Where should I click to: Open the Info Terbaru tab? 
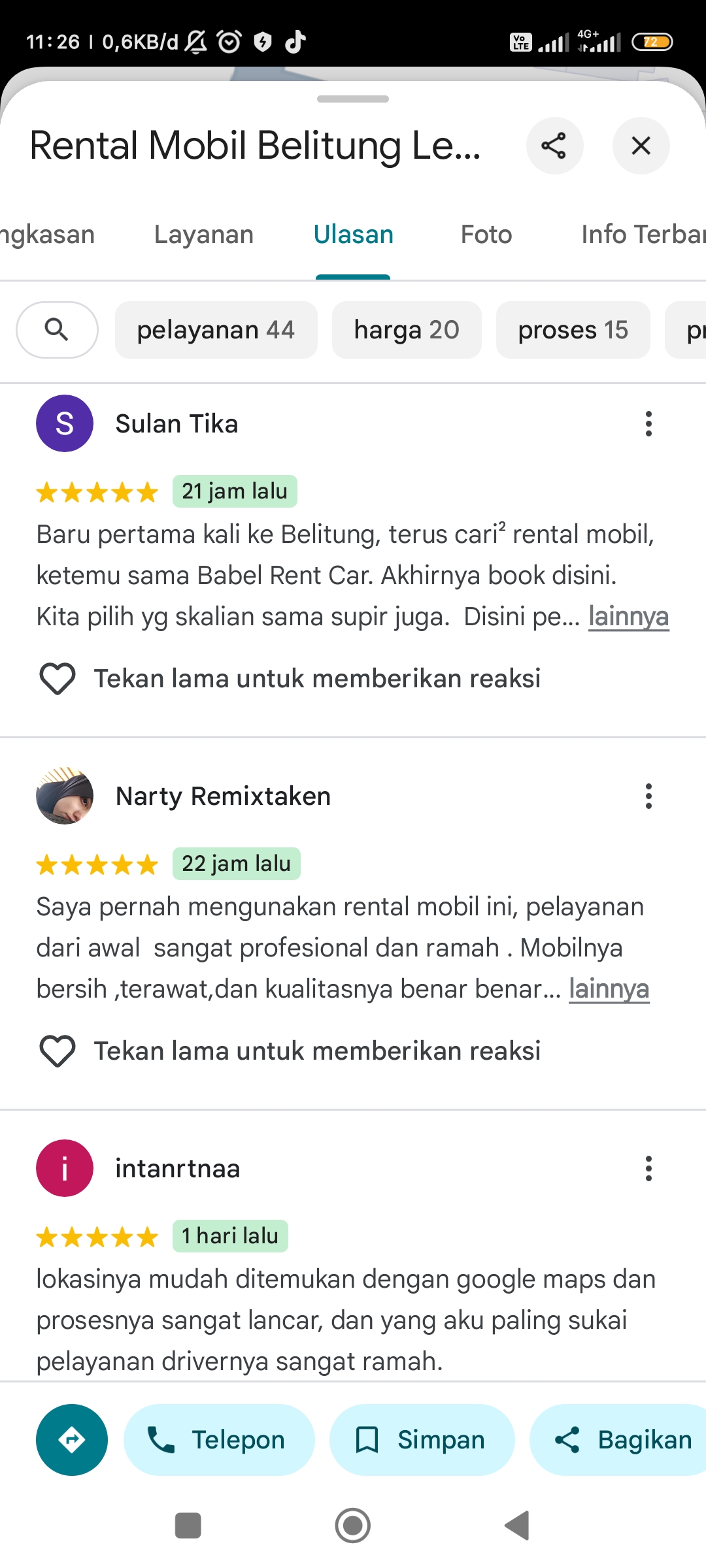pos(643,235)
